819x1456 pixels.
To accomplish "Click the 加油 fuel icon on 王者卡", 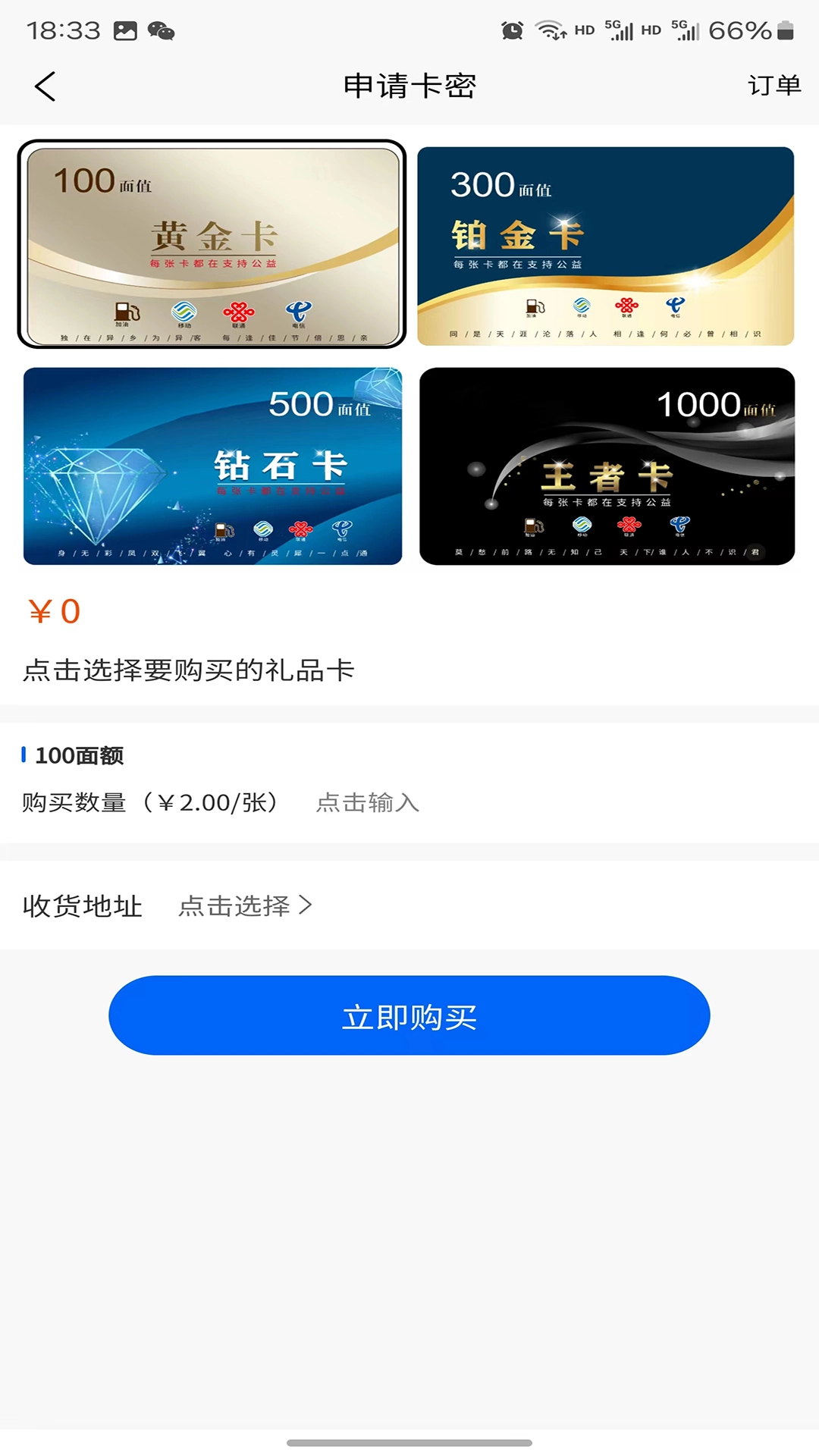I will coord(532,525).
